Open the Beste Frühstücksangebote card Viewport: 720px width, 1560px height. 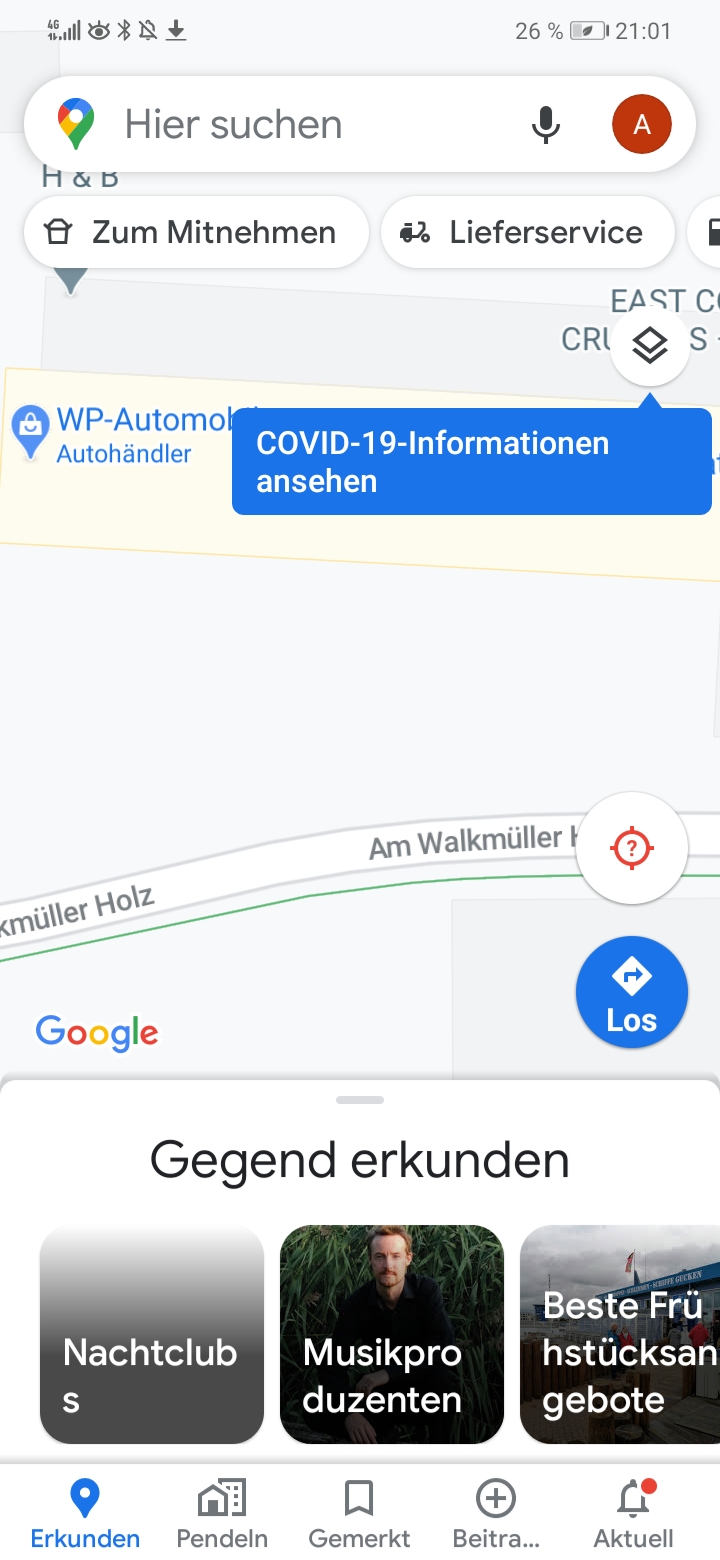point(620,1334)
